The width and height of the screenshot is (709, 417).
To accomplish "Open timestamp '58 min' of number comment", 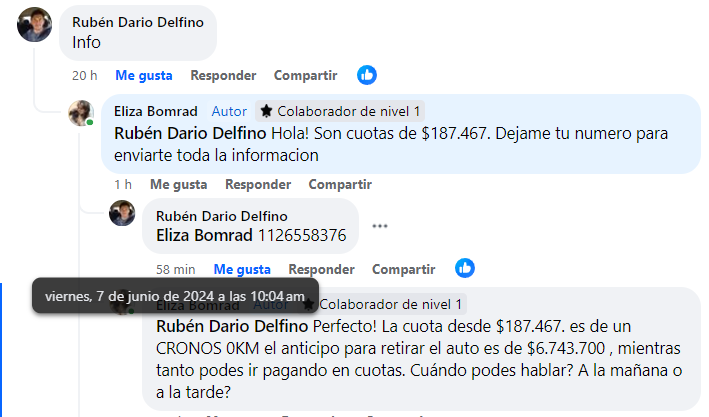I will [x=176, y=269].
